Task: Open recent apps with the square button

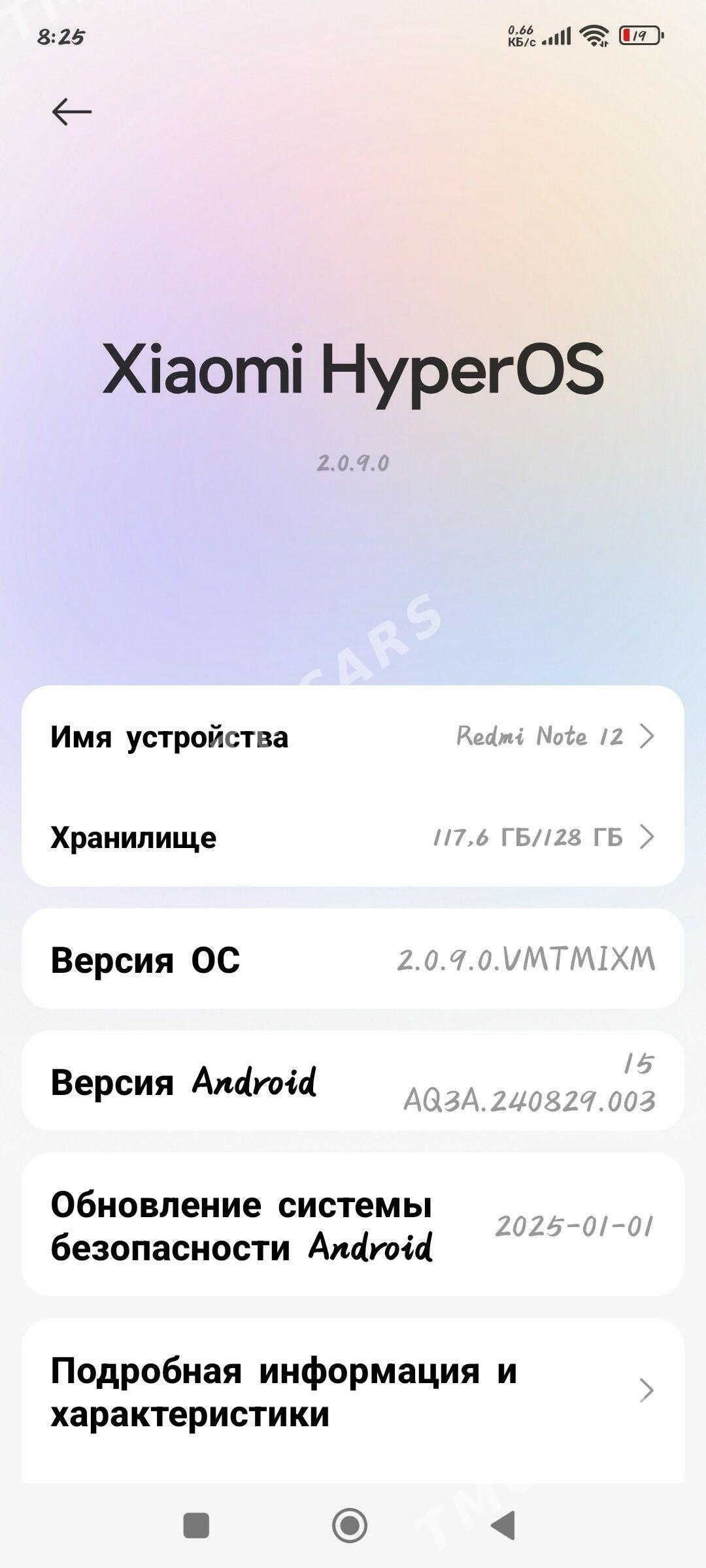Action: (x=196, y=1526)
